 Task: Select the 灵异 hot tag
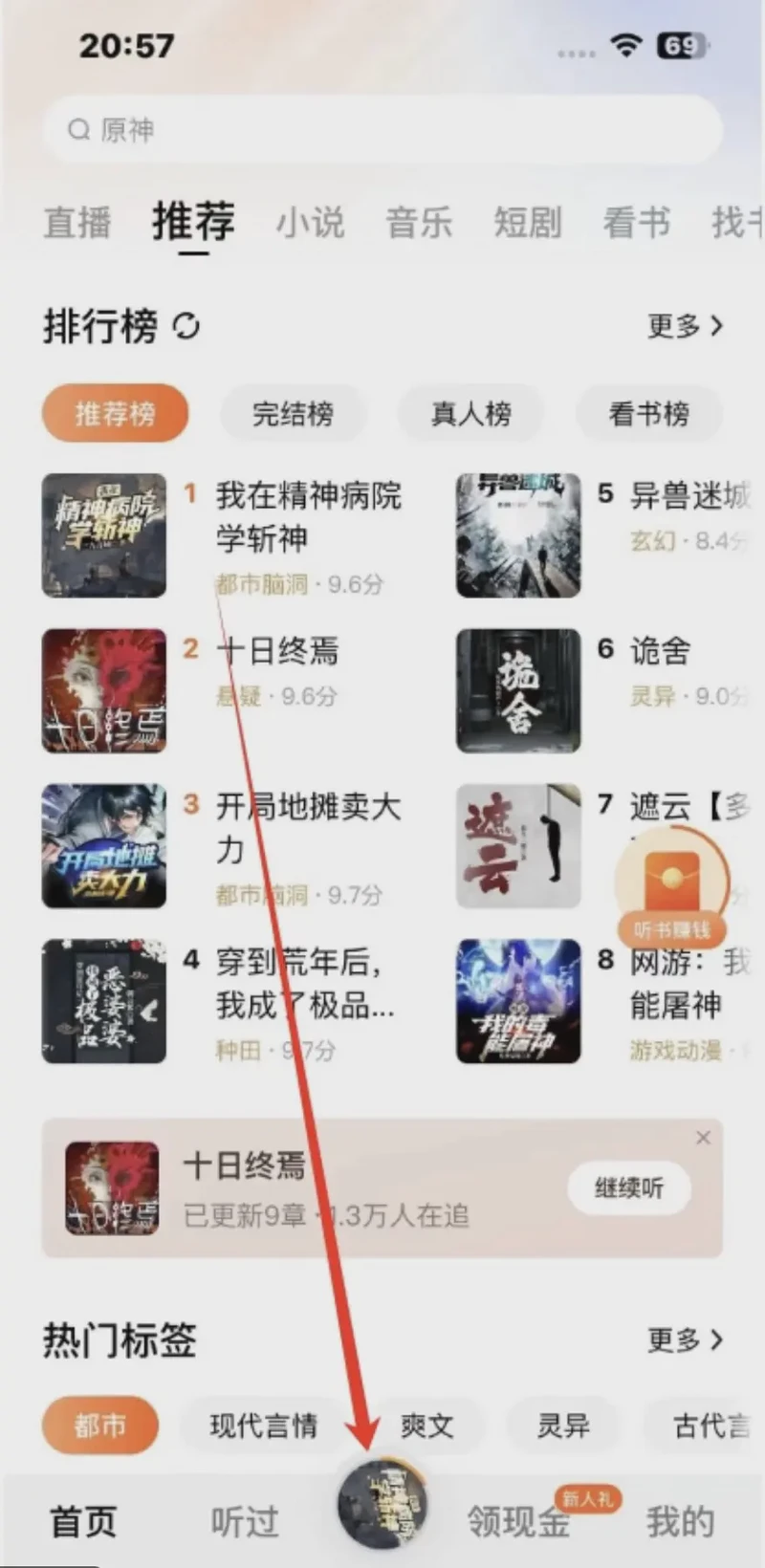pos(563,1426)
